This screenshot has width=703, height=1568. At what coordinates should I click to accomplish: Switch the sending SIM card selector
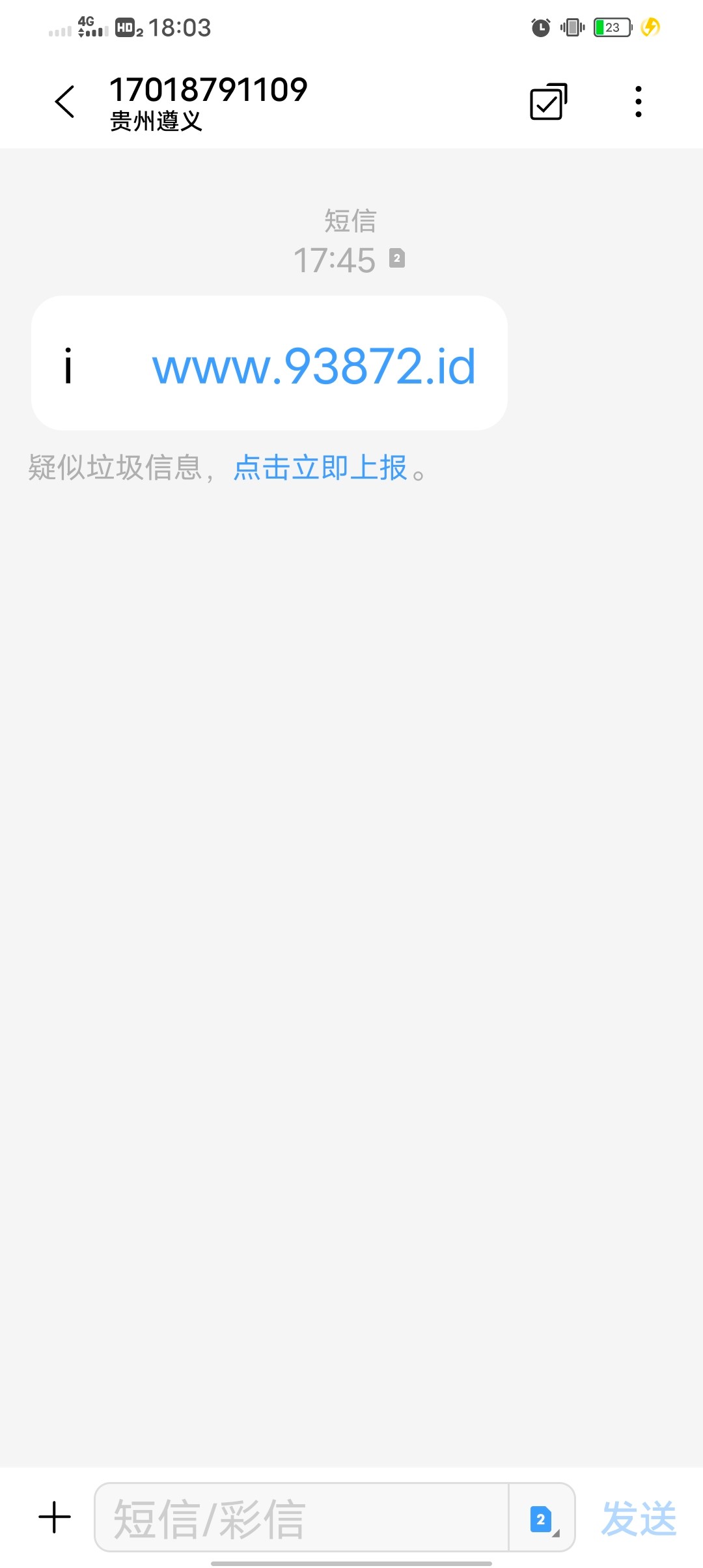click(x=542, y=1519)
